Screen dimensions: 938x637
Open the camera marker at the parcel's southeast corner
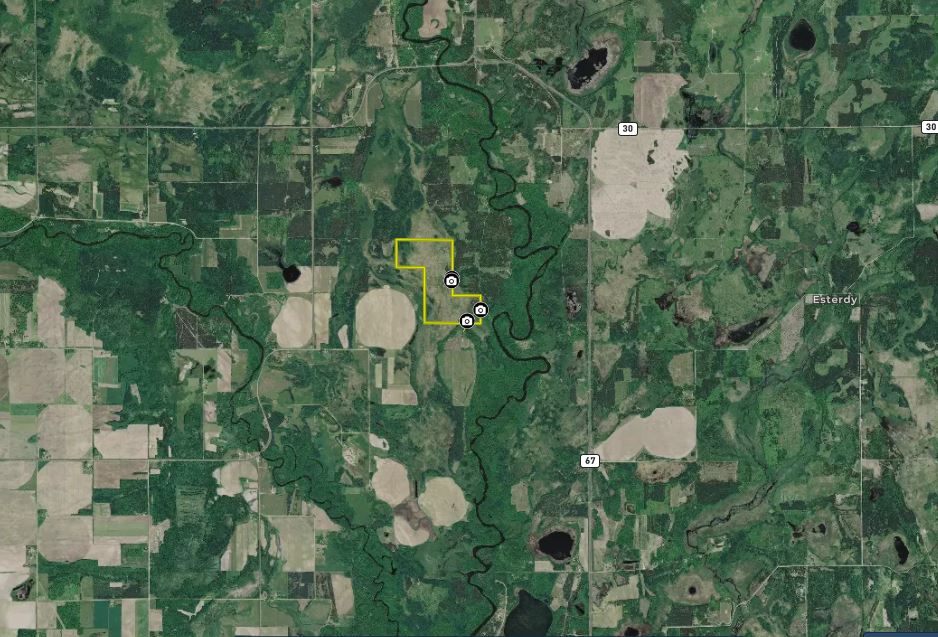click(x=480, y=310)
